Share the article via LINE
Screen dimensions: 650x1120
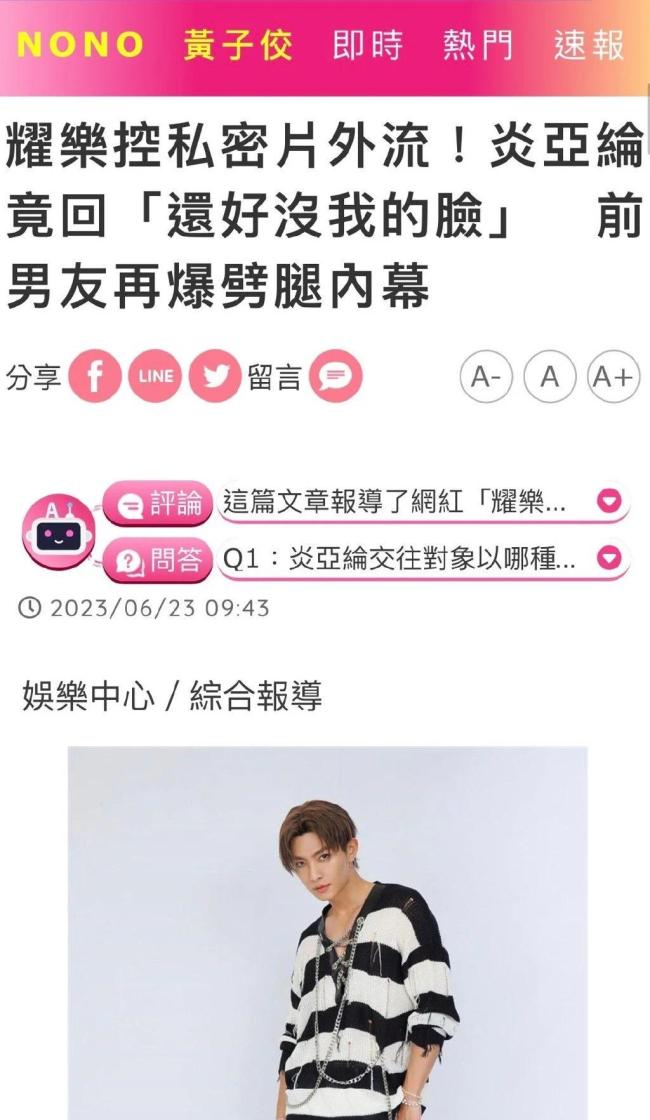click(155, 376)
